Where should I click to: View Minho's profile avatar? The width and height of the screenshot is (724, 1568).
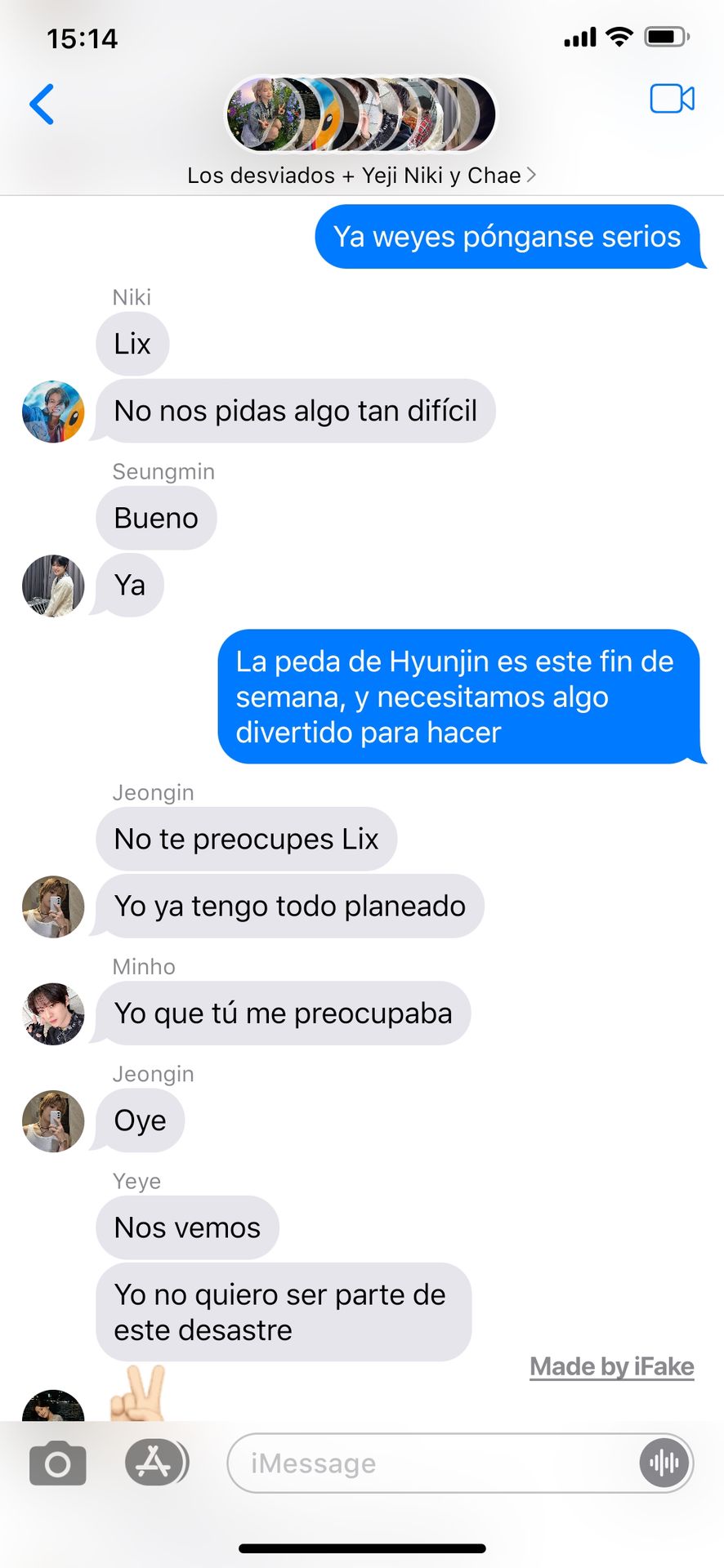[x=53, y=1013]
